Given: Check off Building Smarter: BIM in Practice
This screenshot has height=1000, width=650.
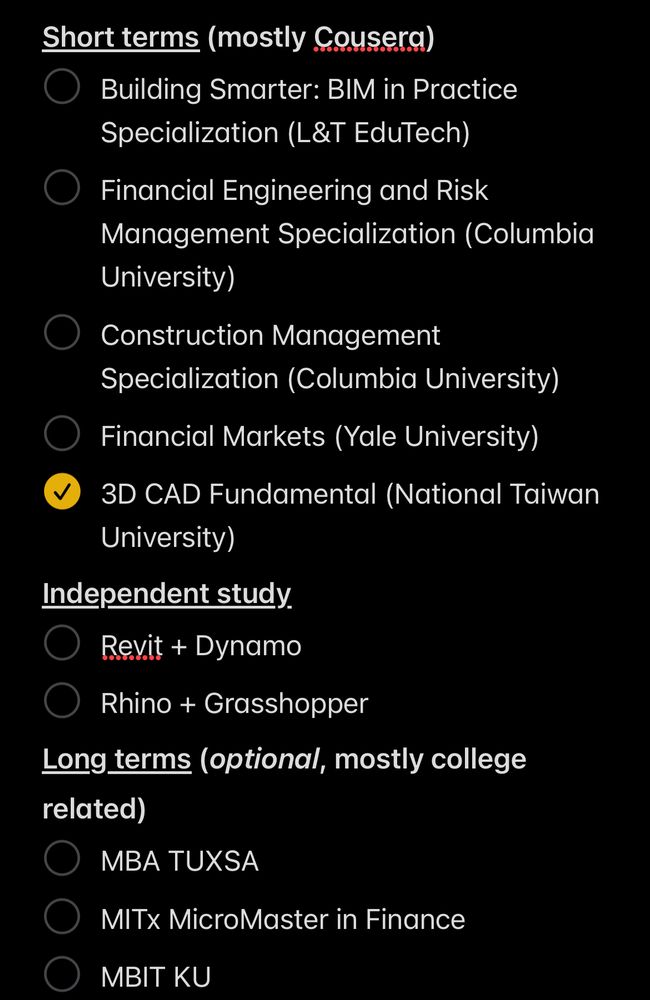Looking at the screenshot, I should coord(62,88).
